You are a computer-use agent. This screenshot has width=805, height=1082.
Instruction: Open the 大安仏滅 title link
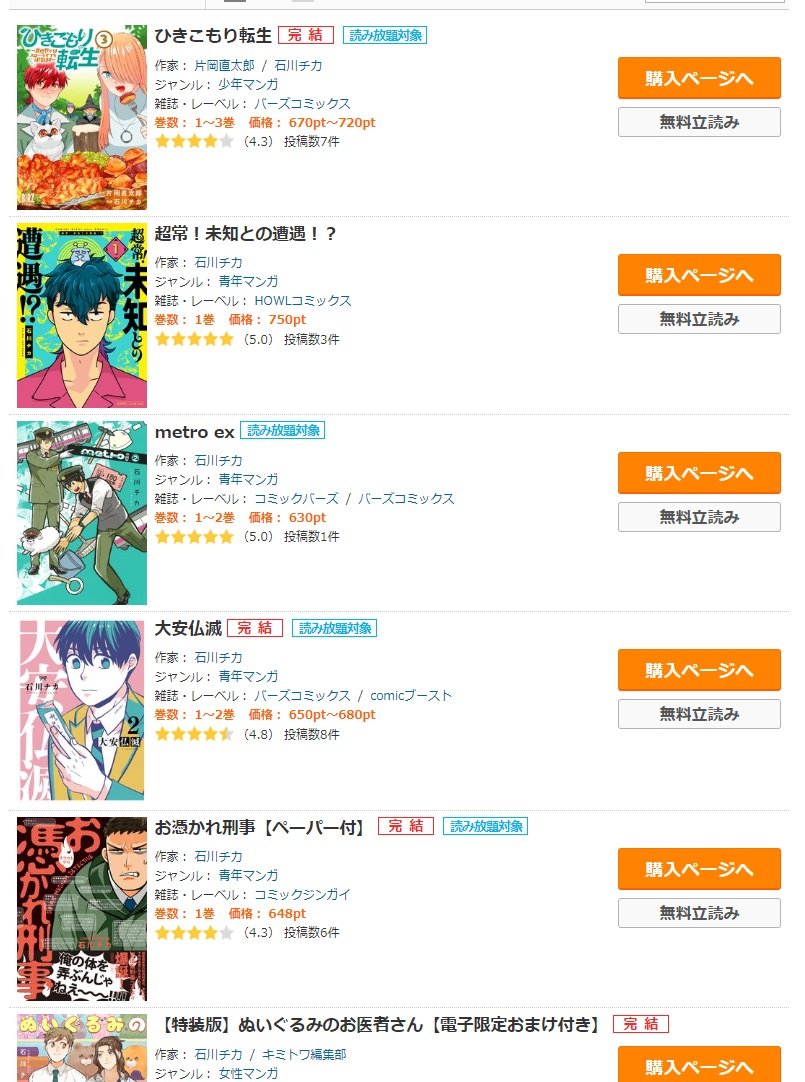[188, 629]
